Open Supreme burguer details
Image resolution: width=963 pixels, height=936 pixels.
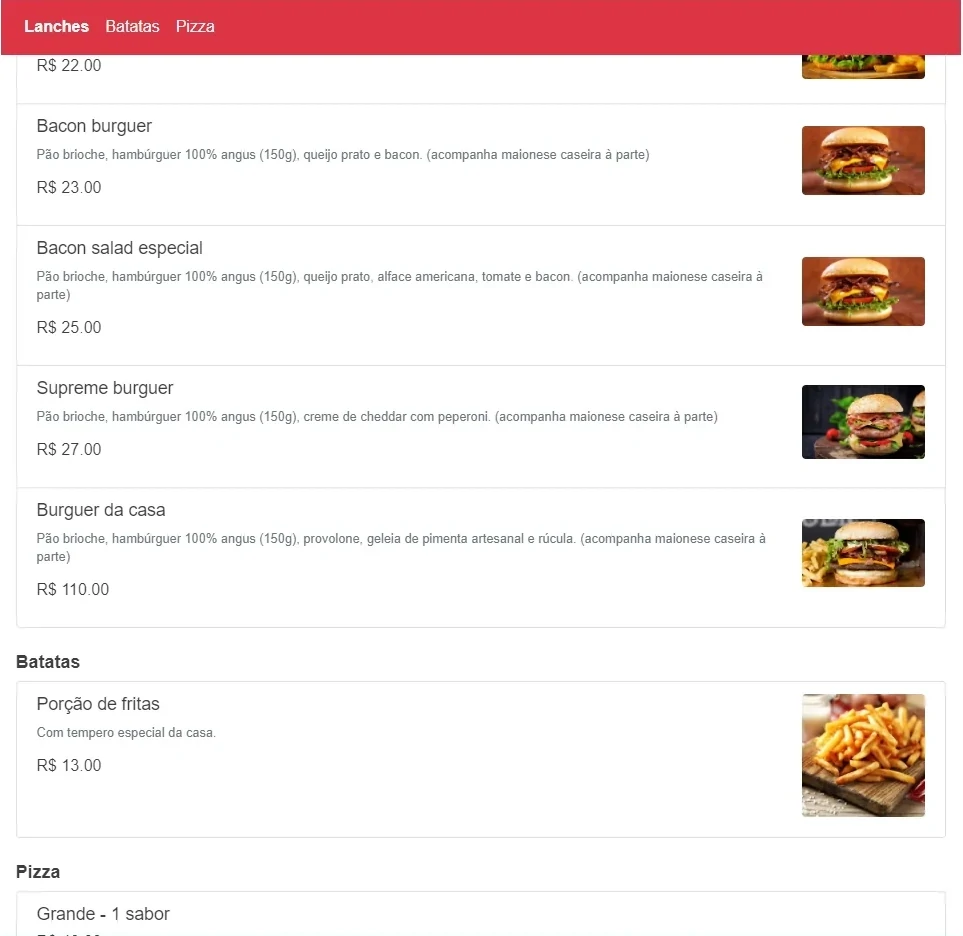105,388
